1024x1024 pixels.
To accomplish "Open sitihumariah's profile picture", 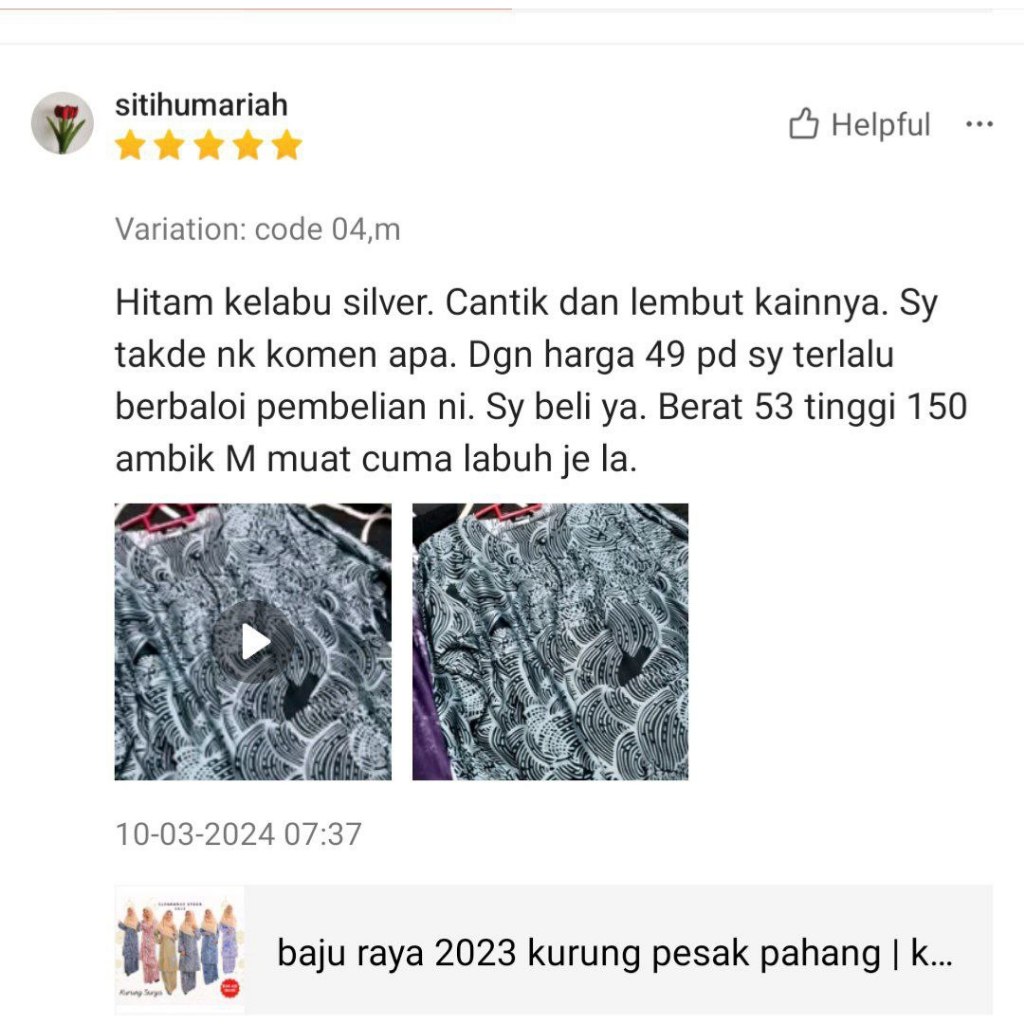I will [x=62, y=123].
